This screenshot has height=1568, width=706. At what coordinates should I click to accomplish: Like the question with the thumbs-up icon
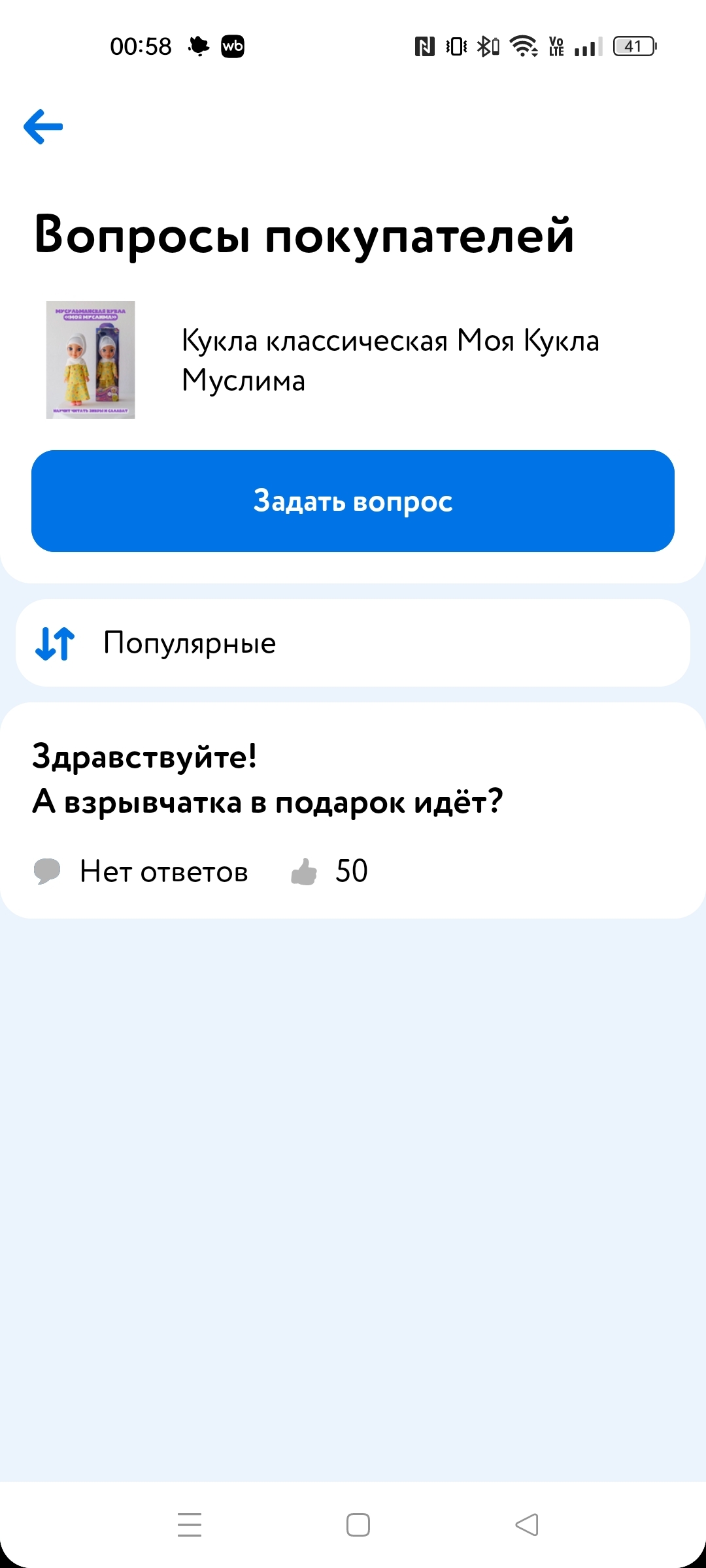tap(304, 872)
